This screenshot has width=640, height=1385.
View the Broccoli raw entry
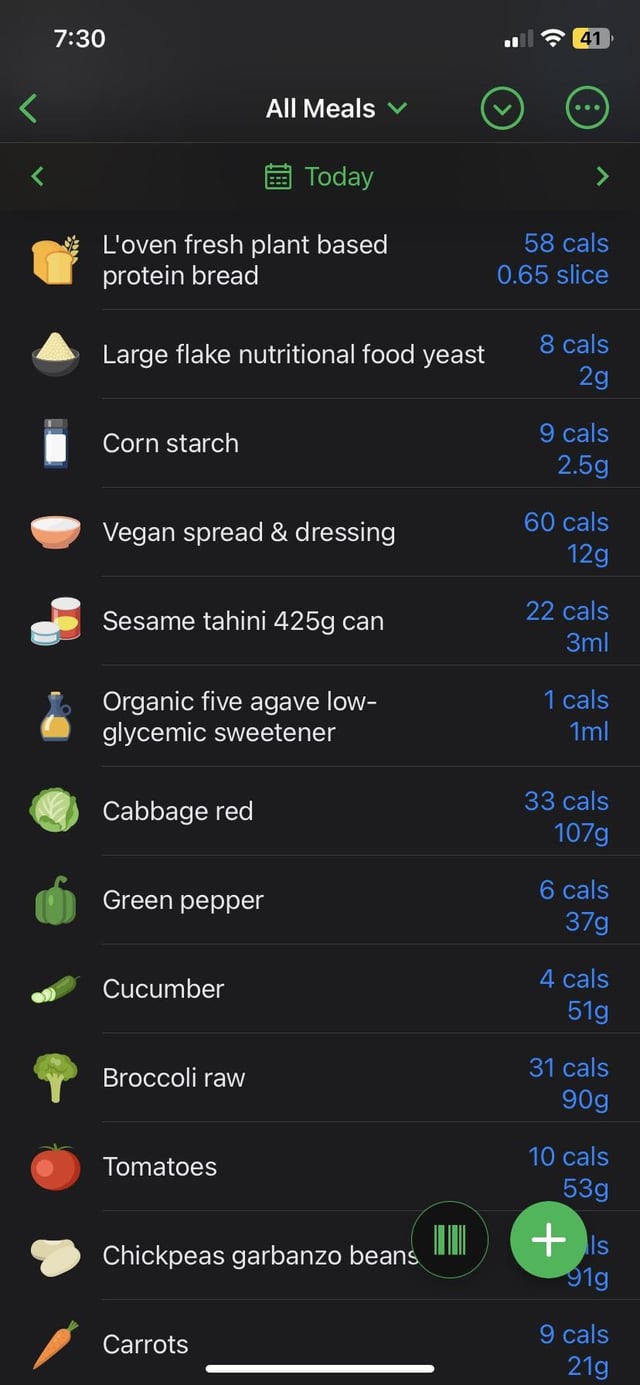click(320, 1078)
